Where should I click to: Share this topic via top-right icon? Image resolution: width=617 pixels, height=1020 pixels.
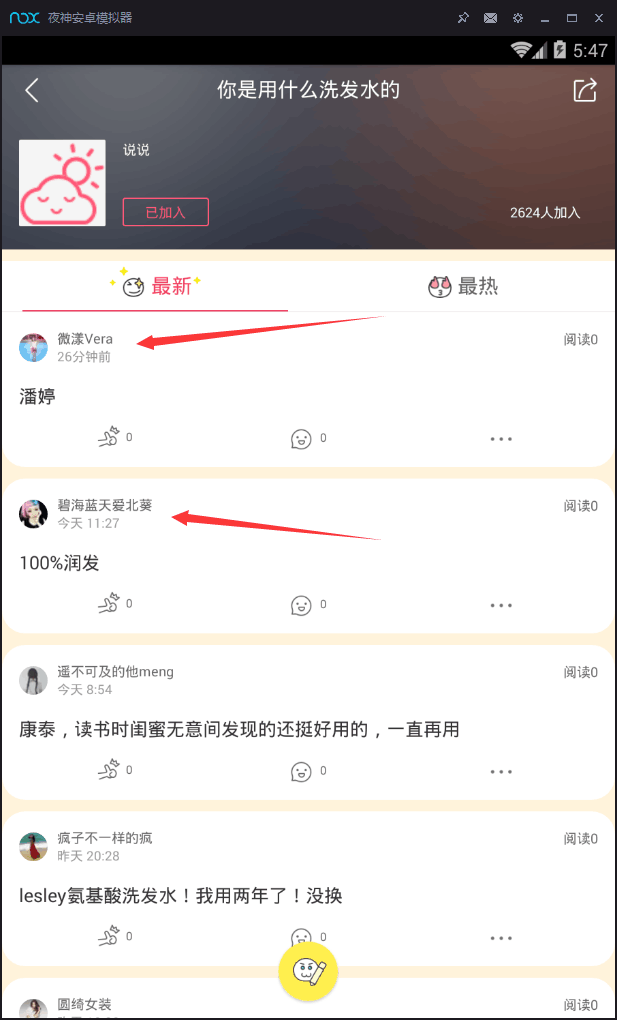pos(585,90)
